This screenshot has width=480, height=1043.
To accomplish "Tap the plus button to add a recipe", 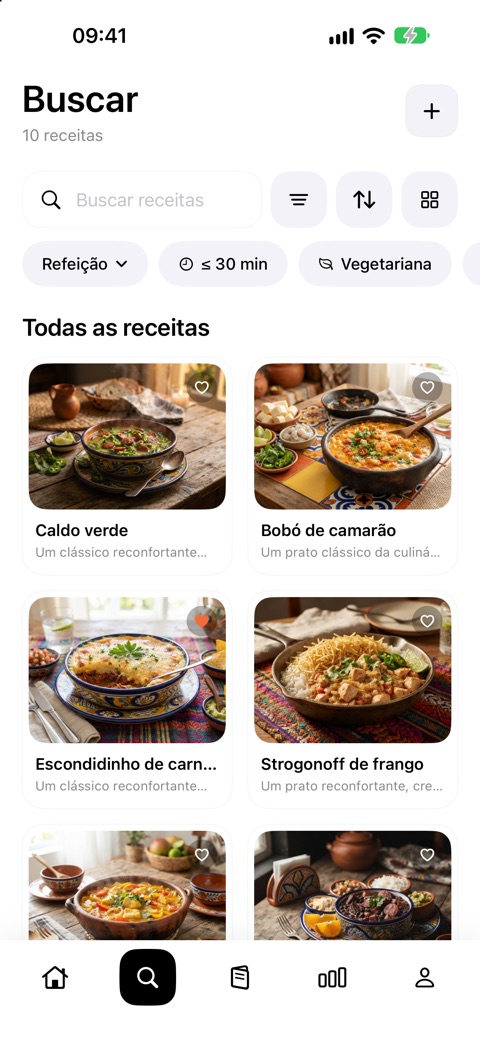I will click(431, 111).
